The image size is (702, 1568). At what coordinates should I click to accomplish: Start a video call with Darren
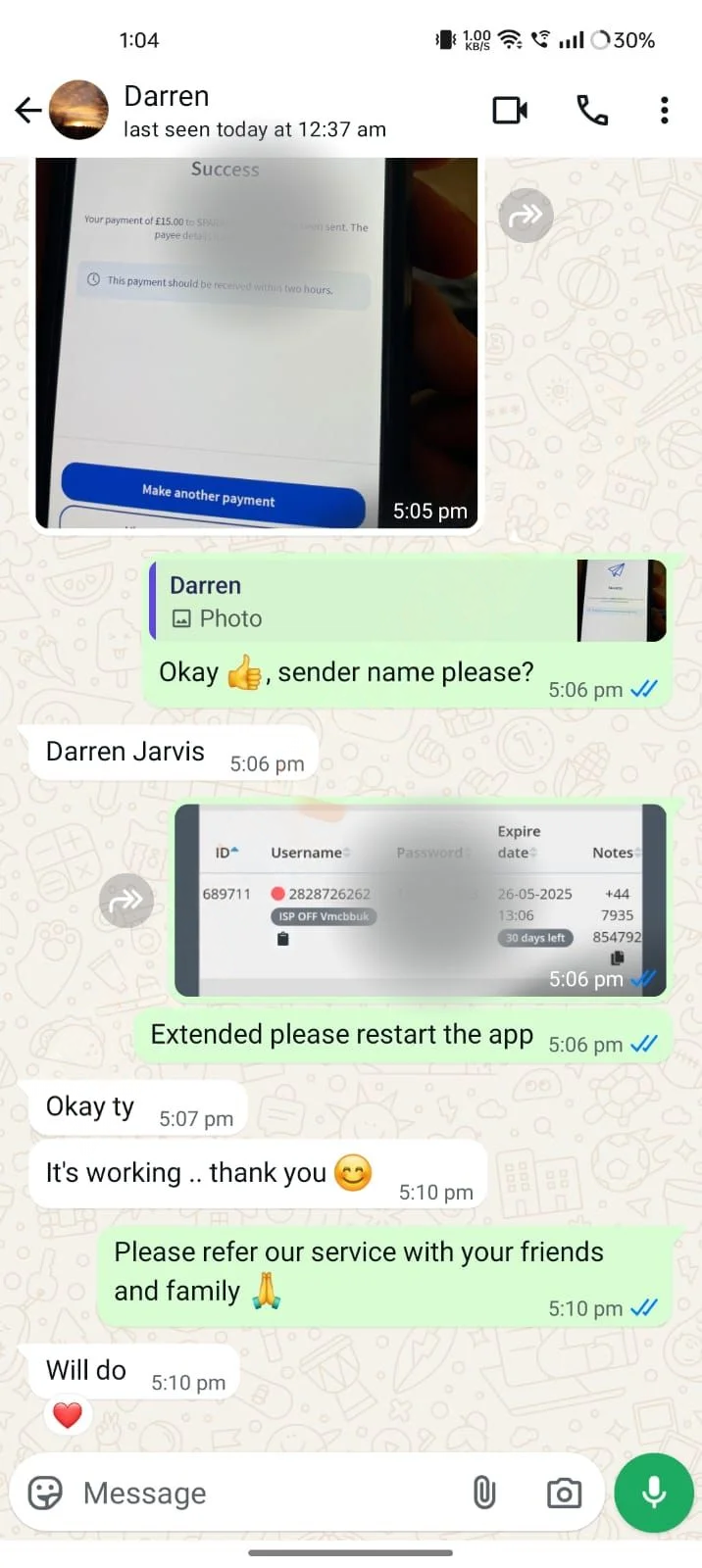coord(510,111)
